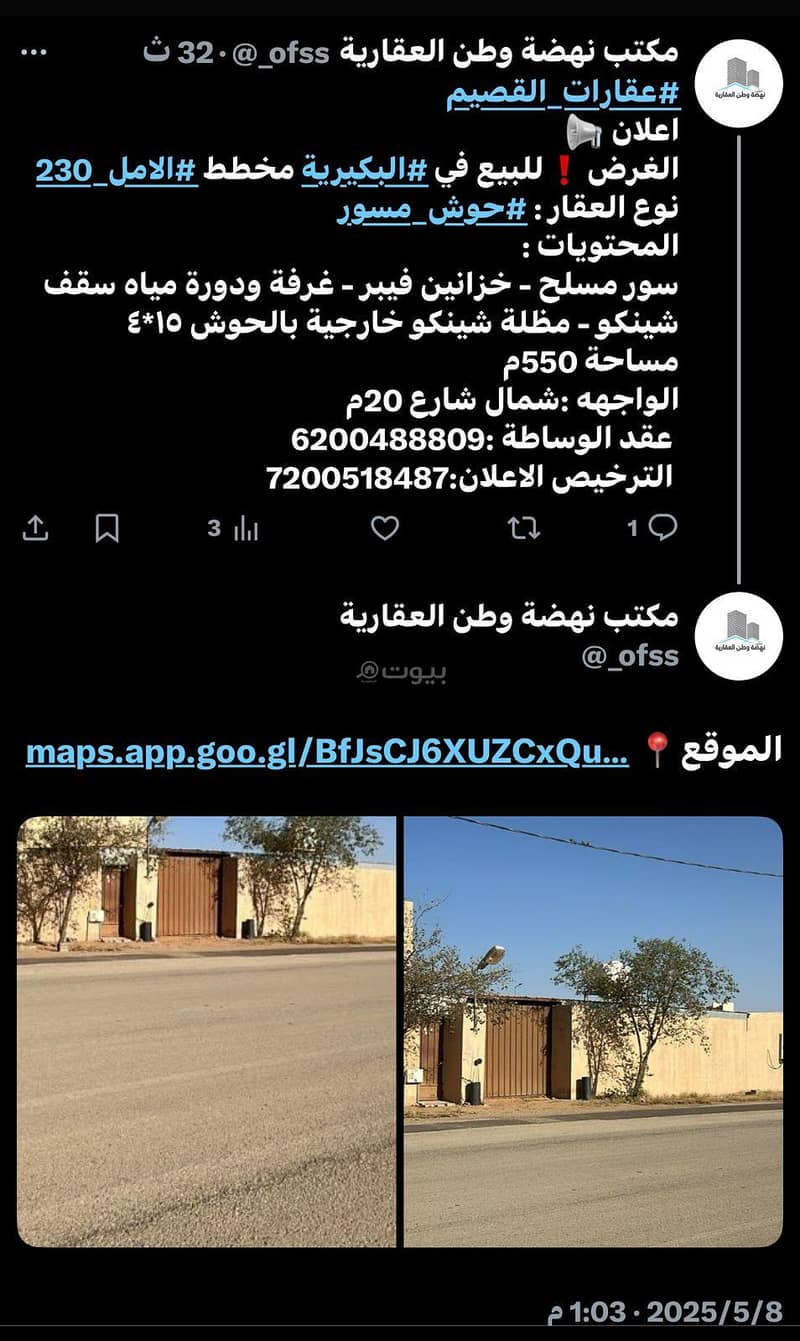800x1341 pixels.
Task: Open the maps.app.goo.gl location link
Action: tap(327, 752)
